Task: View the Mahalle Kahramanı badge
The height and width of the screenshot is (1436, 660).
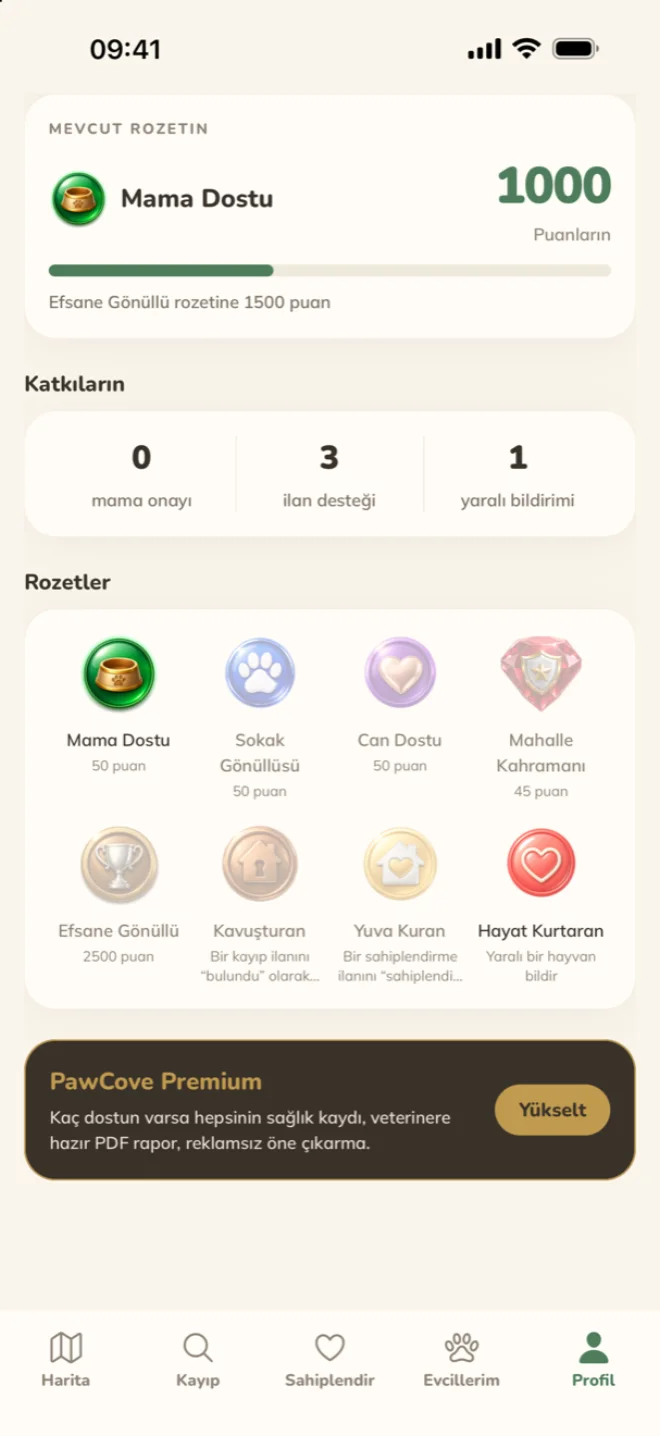Action: (x=541, y=718)
